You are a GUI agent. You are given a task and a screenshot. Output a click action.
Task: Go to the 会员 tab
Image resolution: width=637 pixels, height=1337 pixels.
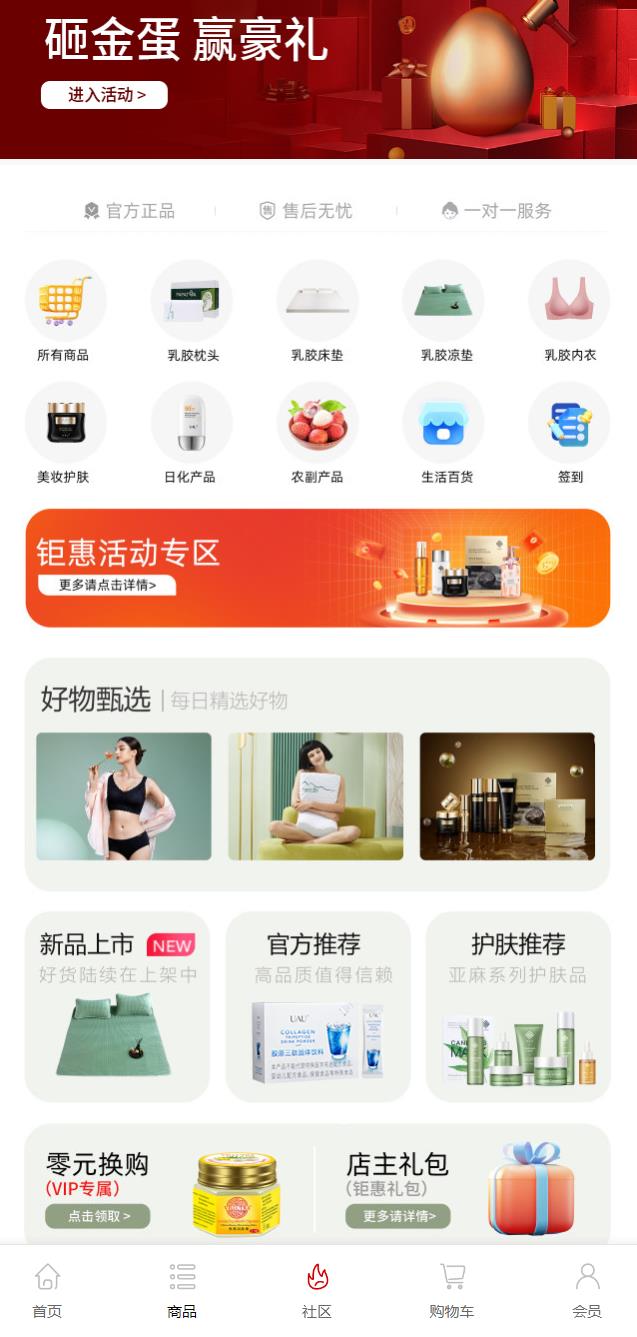587,1290
